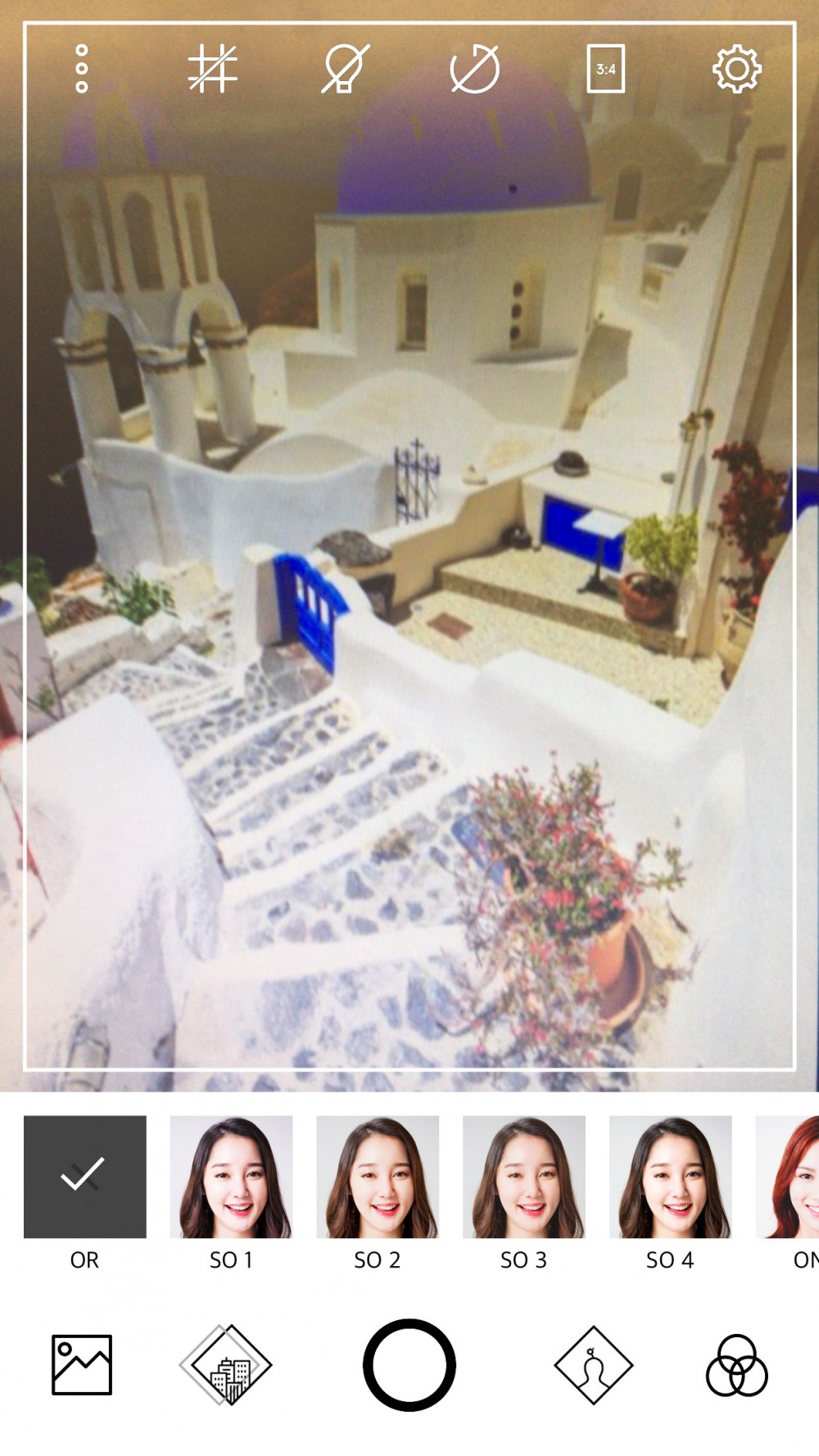The image size is (819, 1456).
Task: Tap the crossed-out circle icon
Action: (475, 69)
